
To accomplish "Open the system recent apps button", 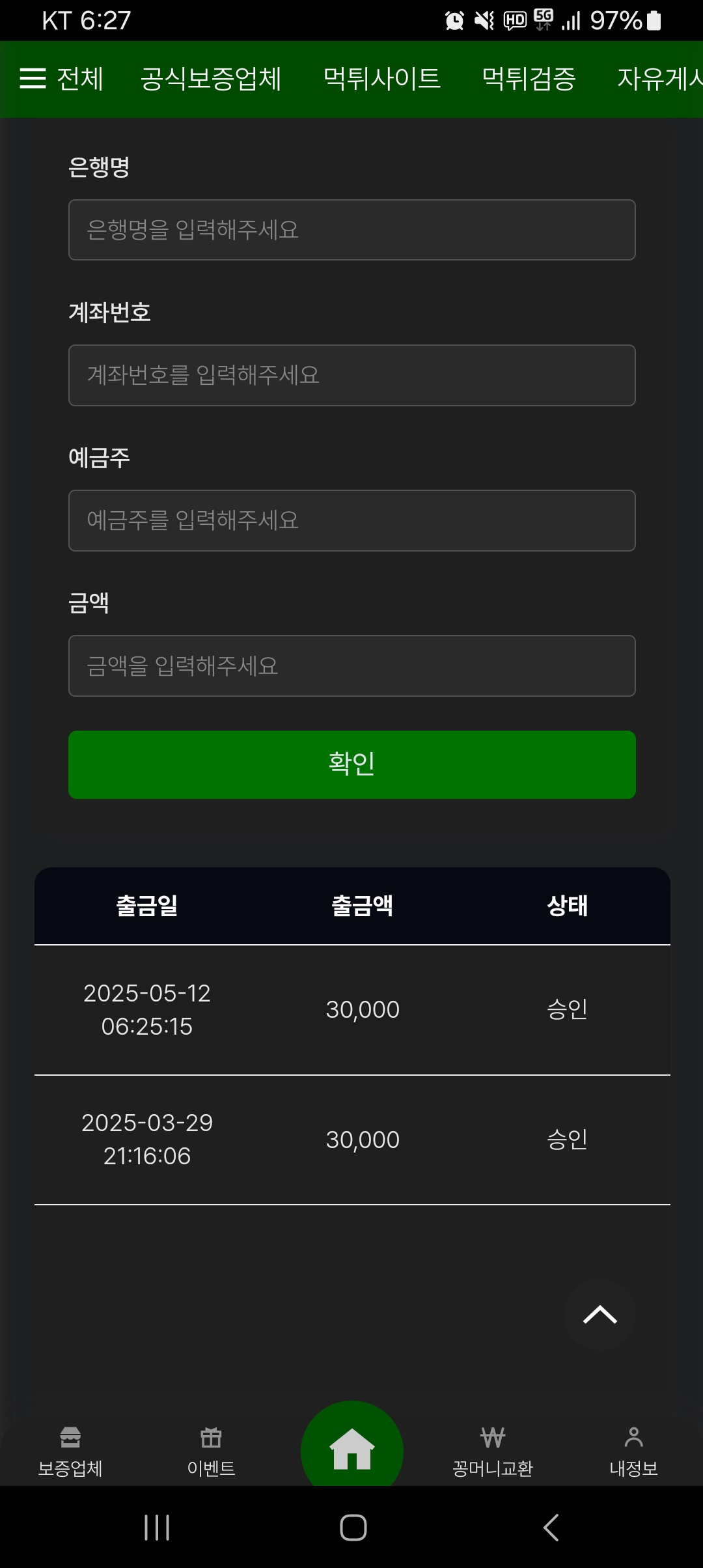I will [x=157, y=1527].
